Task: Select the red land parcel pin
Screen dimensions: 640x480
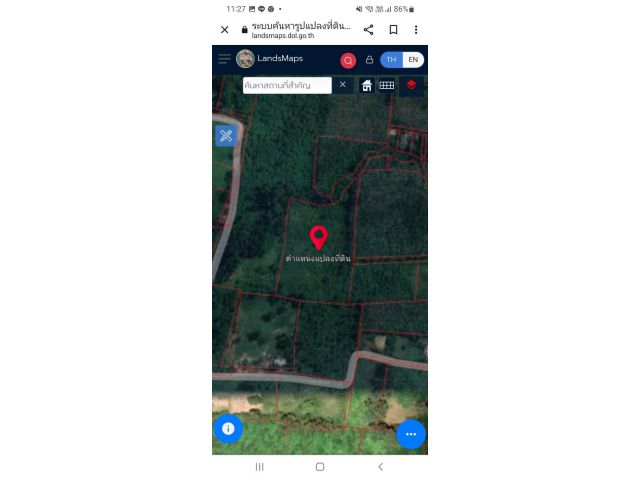Action: [318, 237]
